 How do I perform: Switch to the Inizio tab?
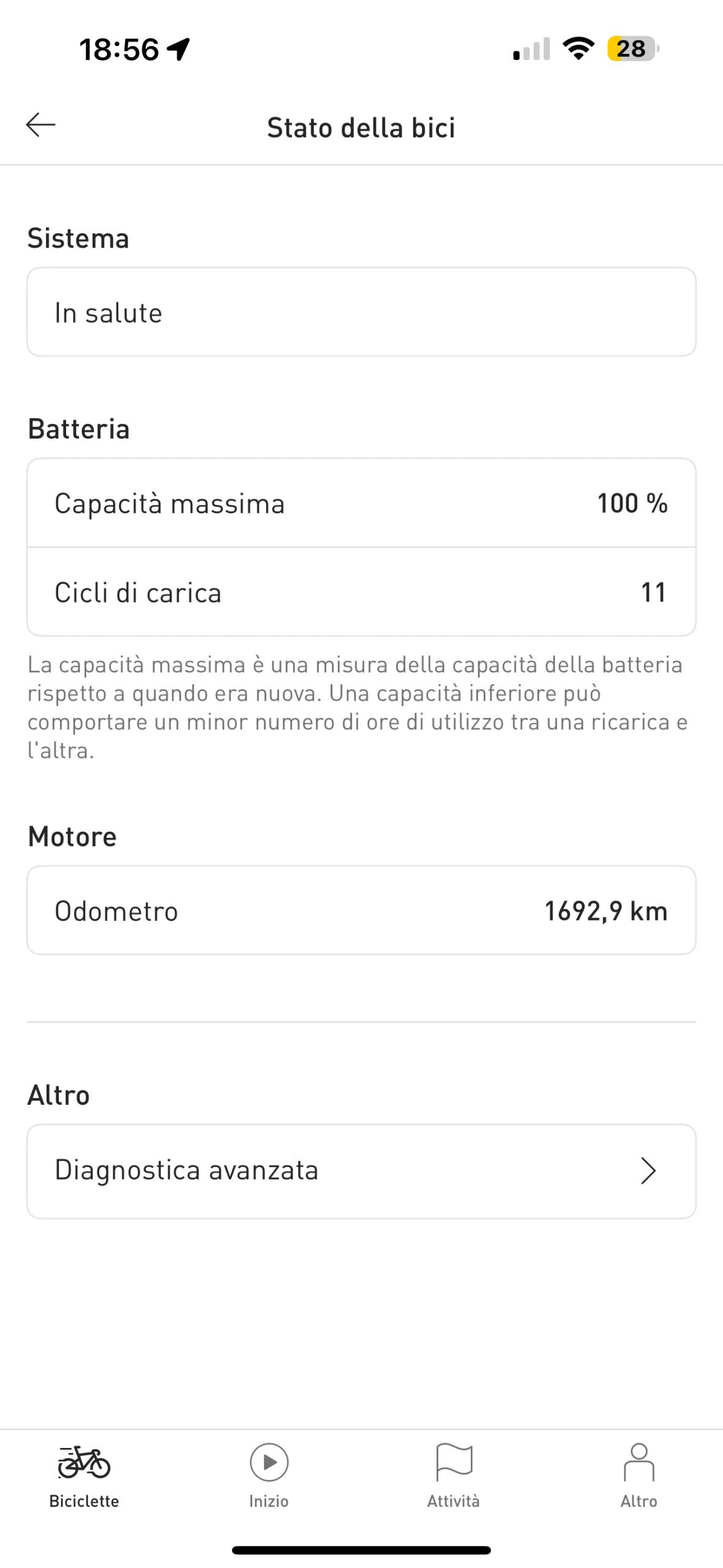pos(269,1475)
